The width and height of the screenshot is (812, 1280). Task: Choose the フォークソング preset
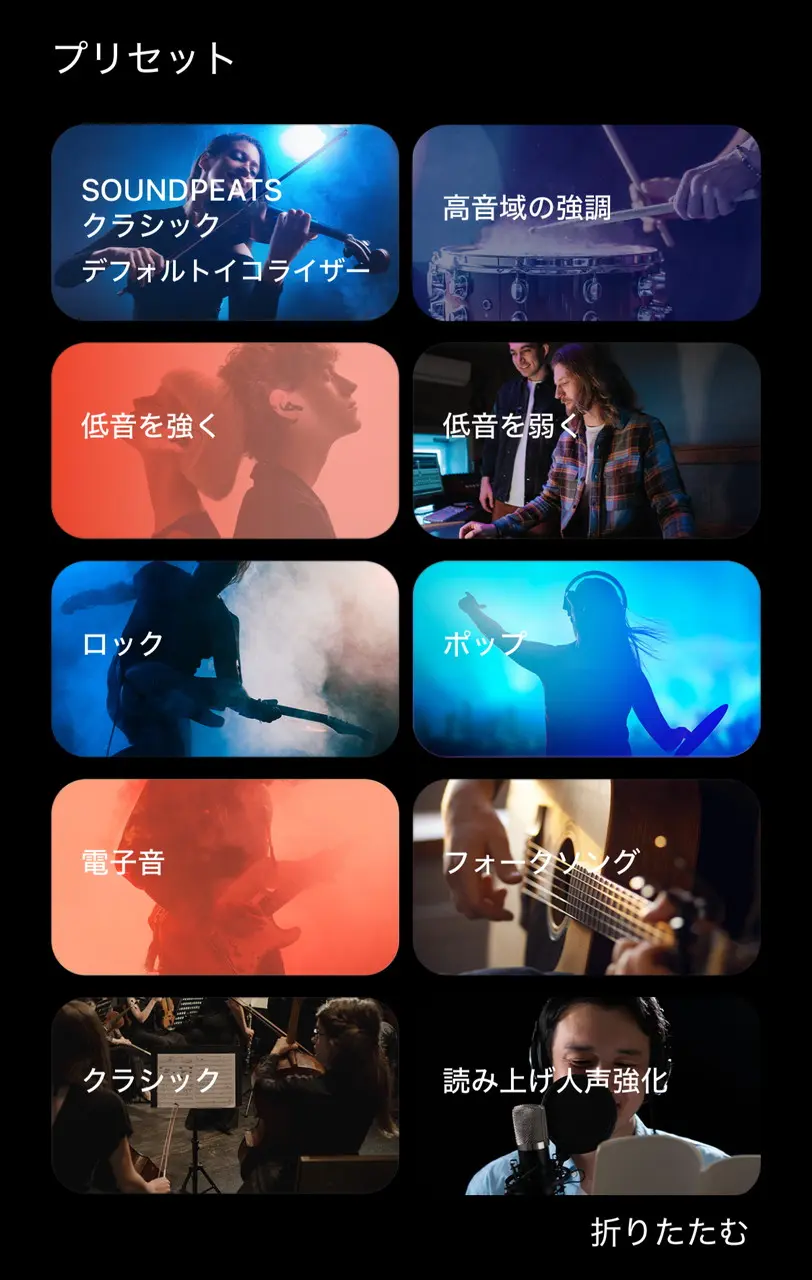click(586, 876)
